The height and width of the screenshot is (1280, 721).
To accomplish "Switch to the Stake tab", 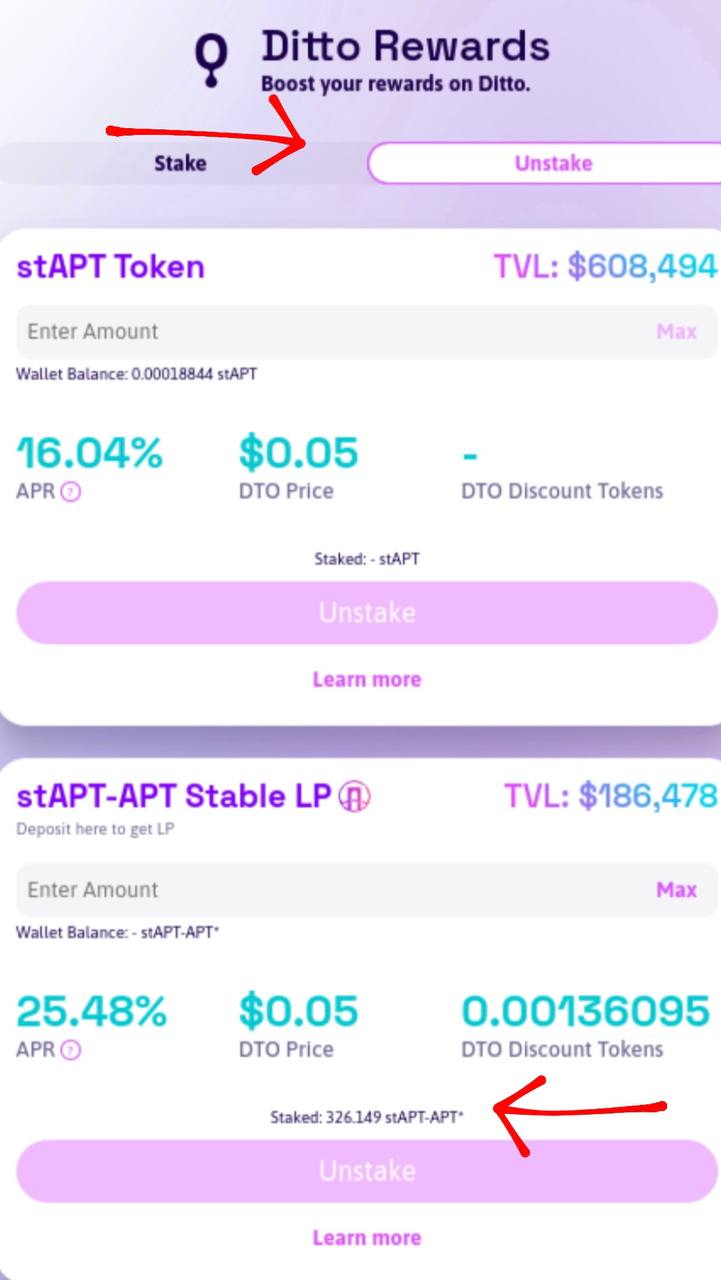I will pyautogui.click(x=180, y=163).
